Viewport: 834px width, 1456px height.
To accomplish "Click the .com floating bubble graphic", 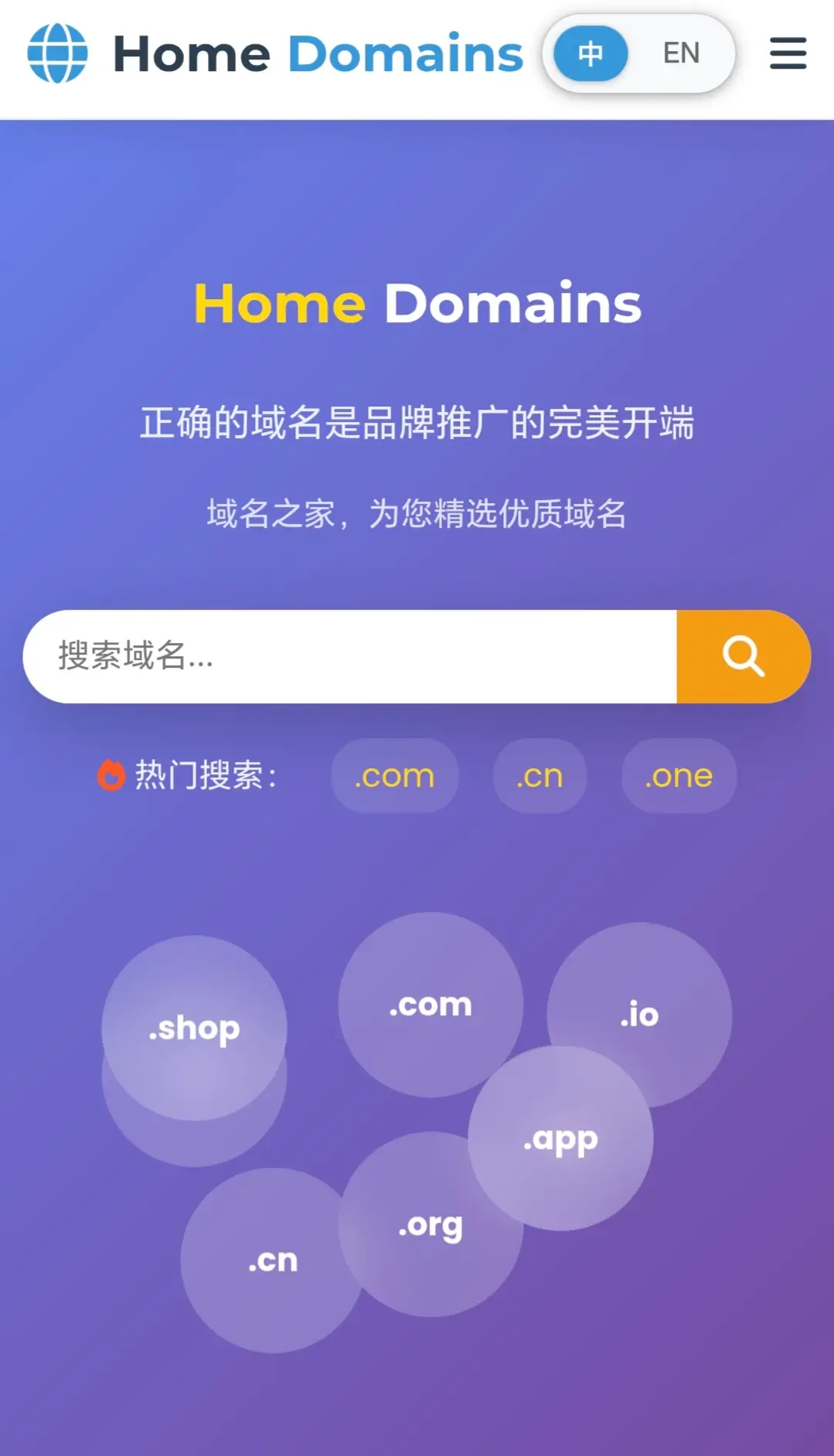I will [x=430, y=1004].
